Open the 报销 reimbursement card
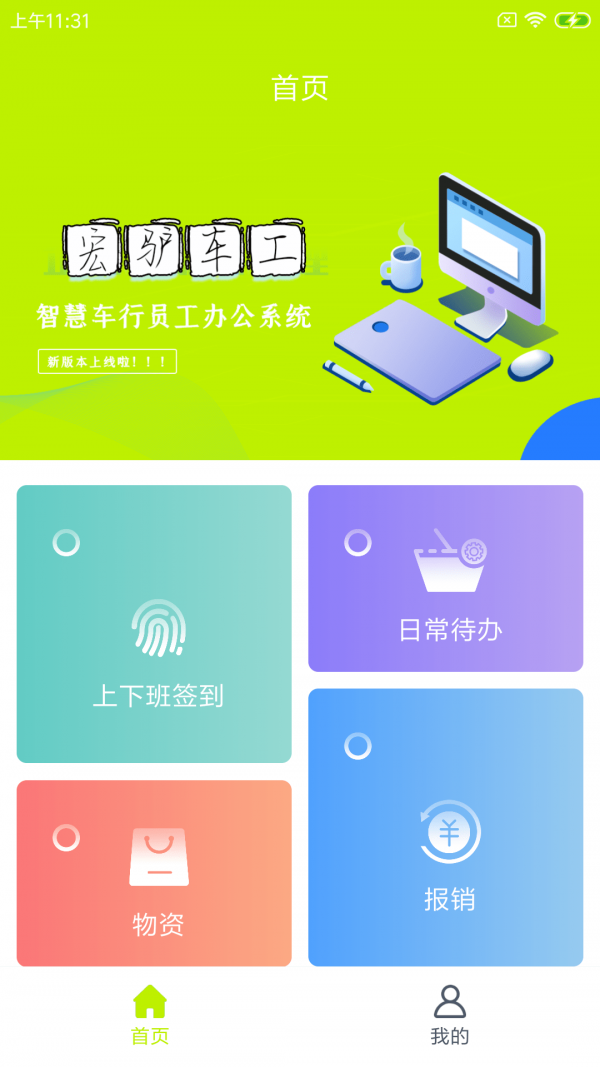Viewport: 600px width, 1067px height. click(x=445, y=828)
